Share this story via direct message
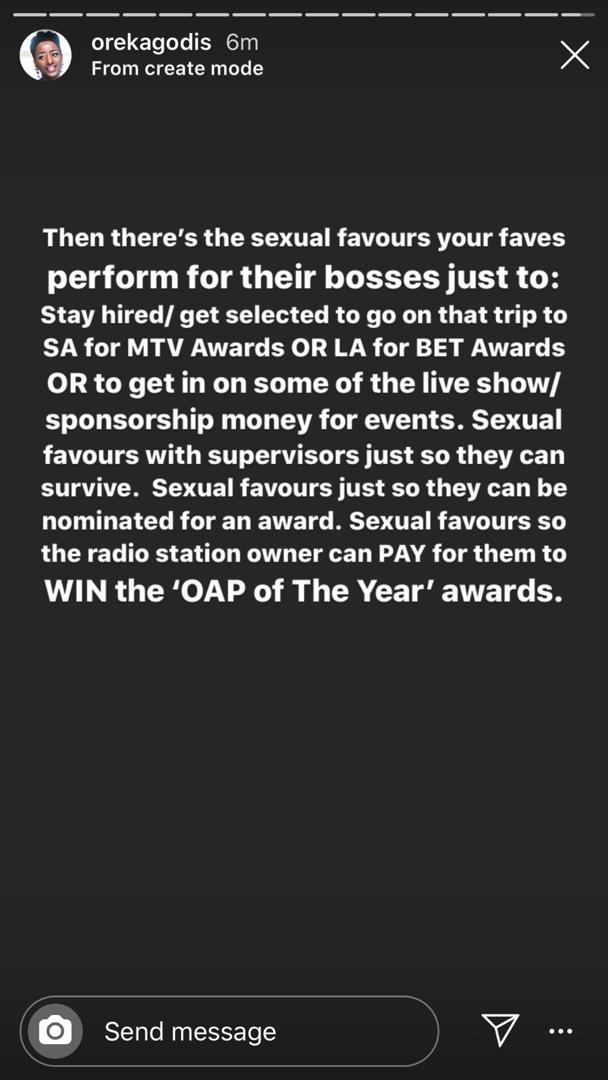Viewport: 608px width, 1080px height. [499, 1030]
